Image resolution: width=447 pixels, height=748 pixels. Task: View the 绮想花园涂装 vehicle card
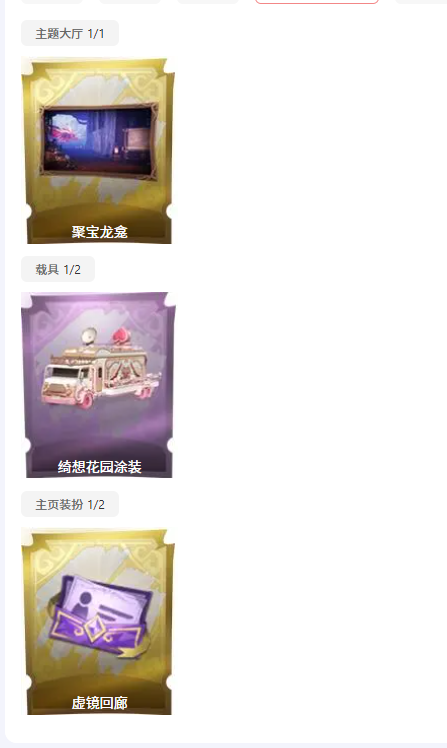tap(98, 385)
